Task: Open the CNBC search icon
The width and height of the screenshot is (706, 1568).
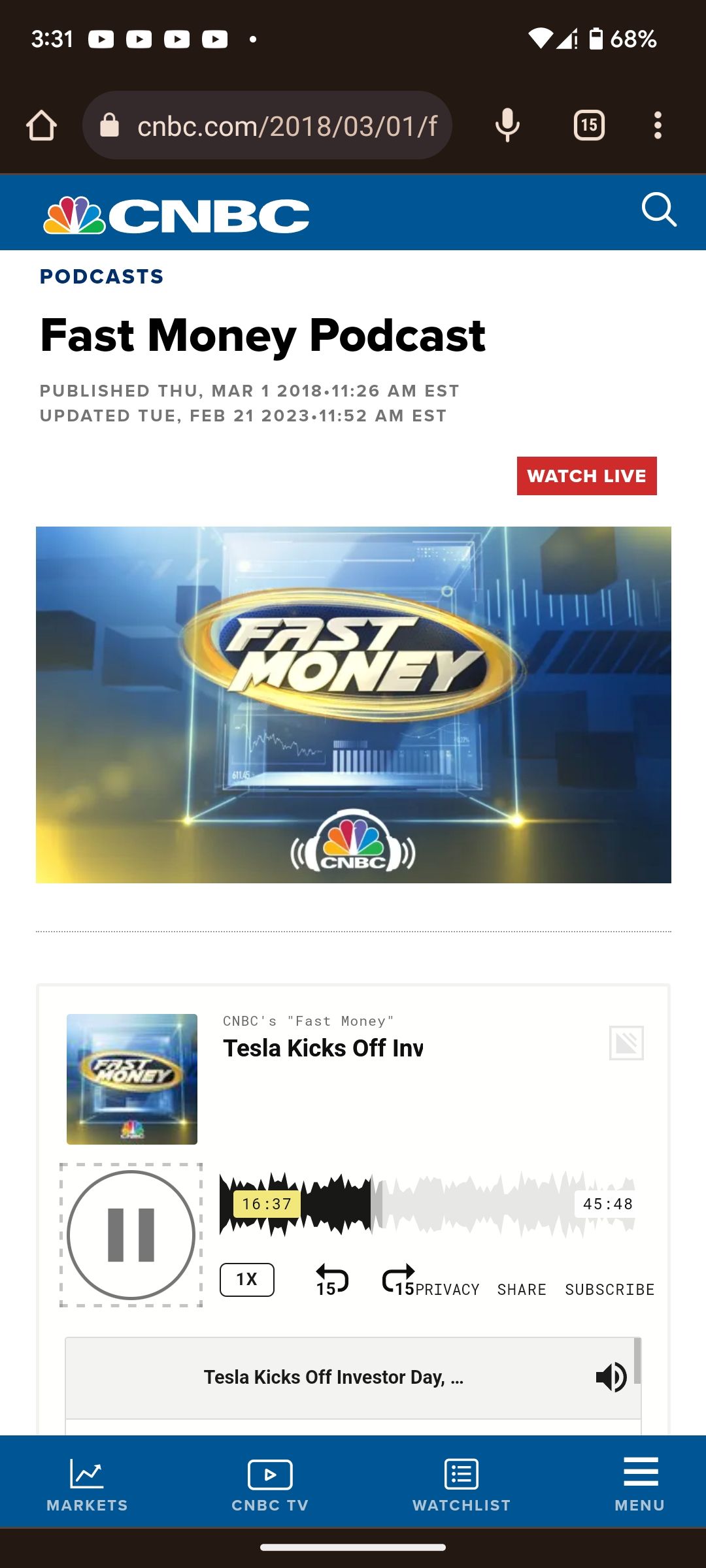Action: pyautogui.click(x=658, y=210)
